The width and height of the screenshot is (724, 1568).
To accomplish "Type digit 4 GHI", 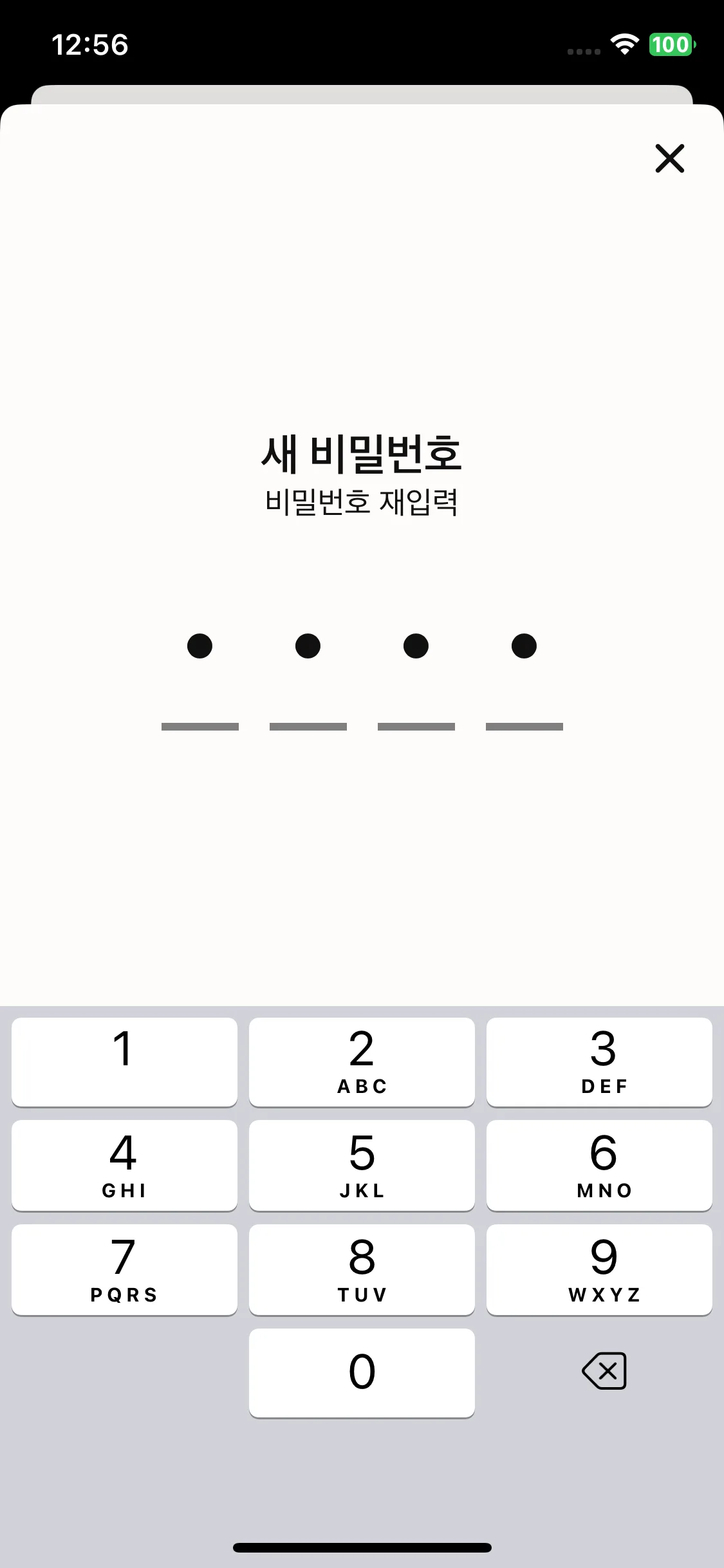I will point(124,1165).
